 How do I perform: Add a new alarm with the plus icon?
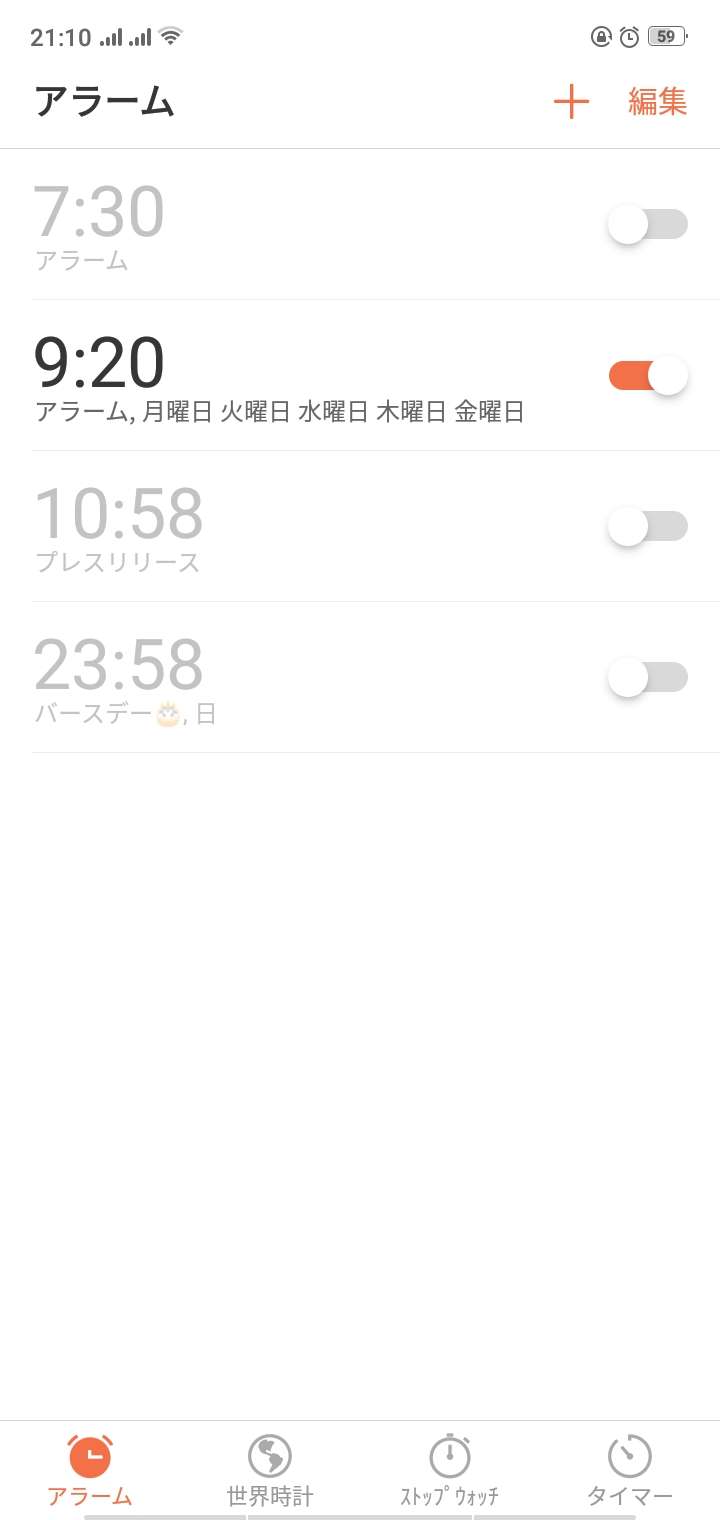pos(571,101)
